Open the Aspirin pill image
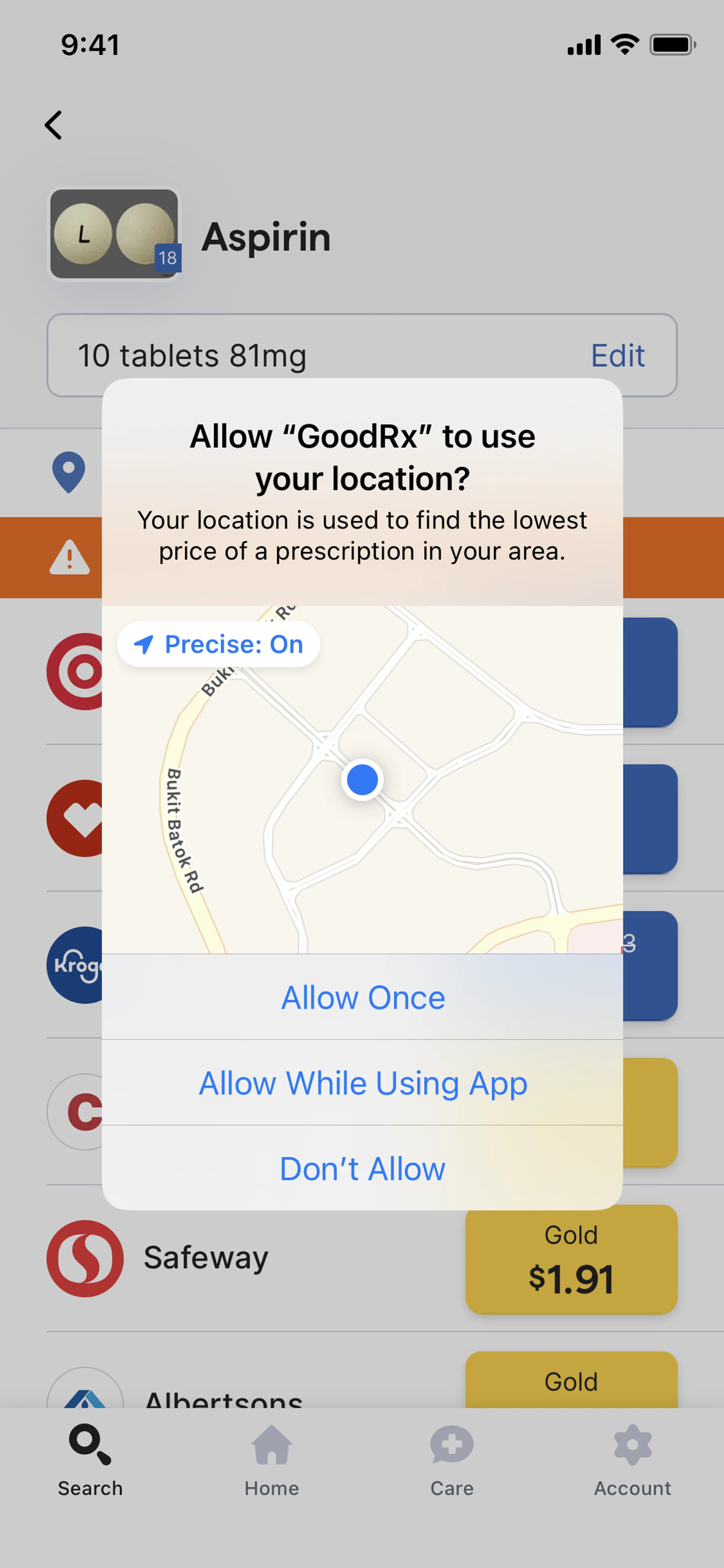 point(114,234)
